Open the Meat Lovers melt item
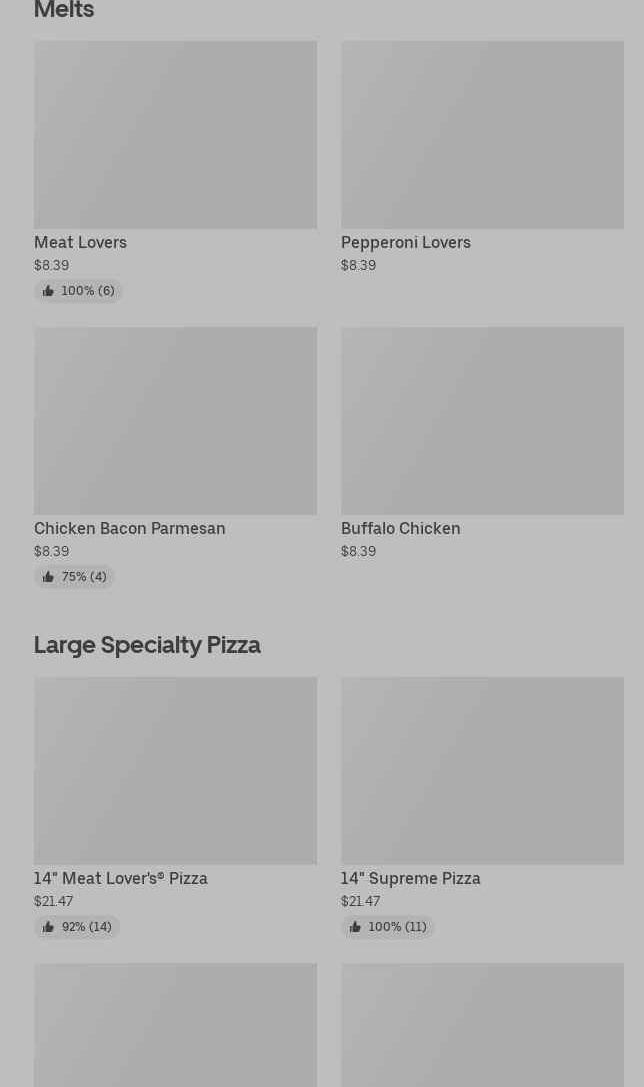The height and width of the screenshot is (1087, 644). (175, 135)
